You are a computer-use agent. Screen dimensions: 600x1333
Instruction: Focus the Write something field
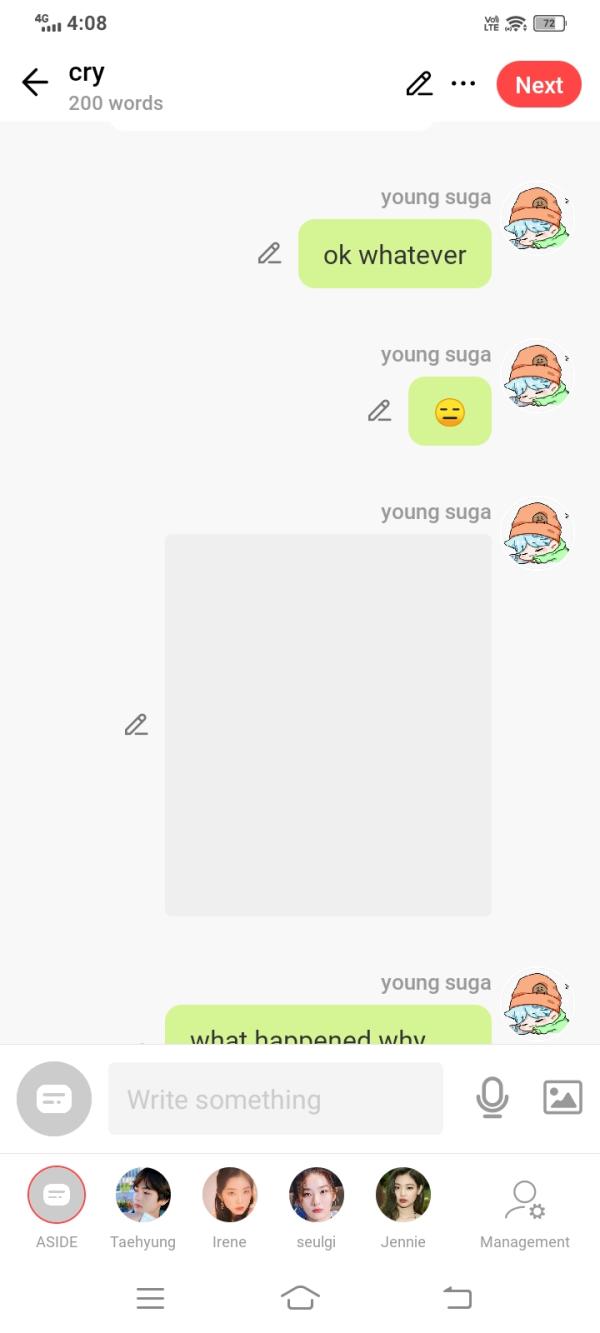(x=275, y=1099)
